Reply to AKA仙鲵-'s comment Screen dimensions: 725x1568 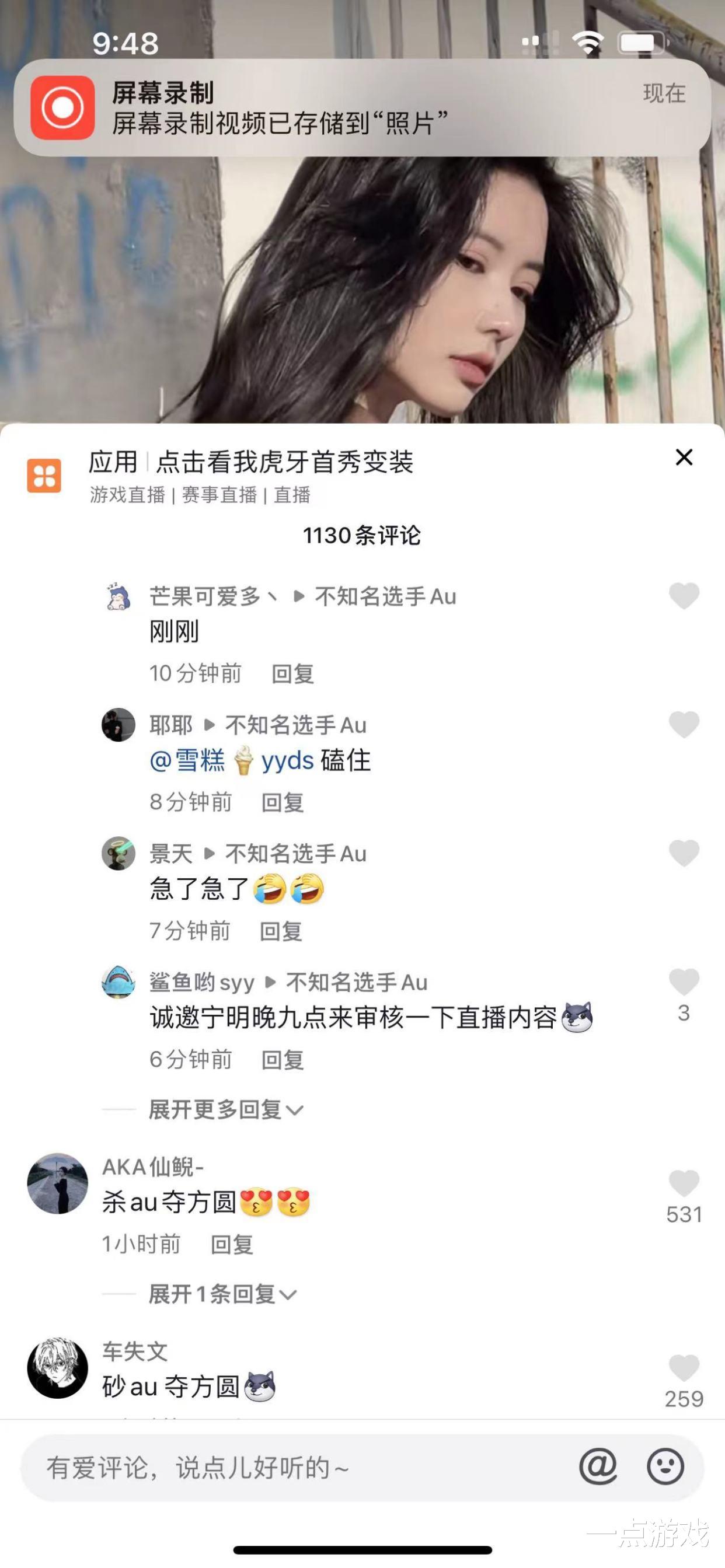[231, 1245]
